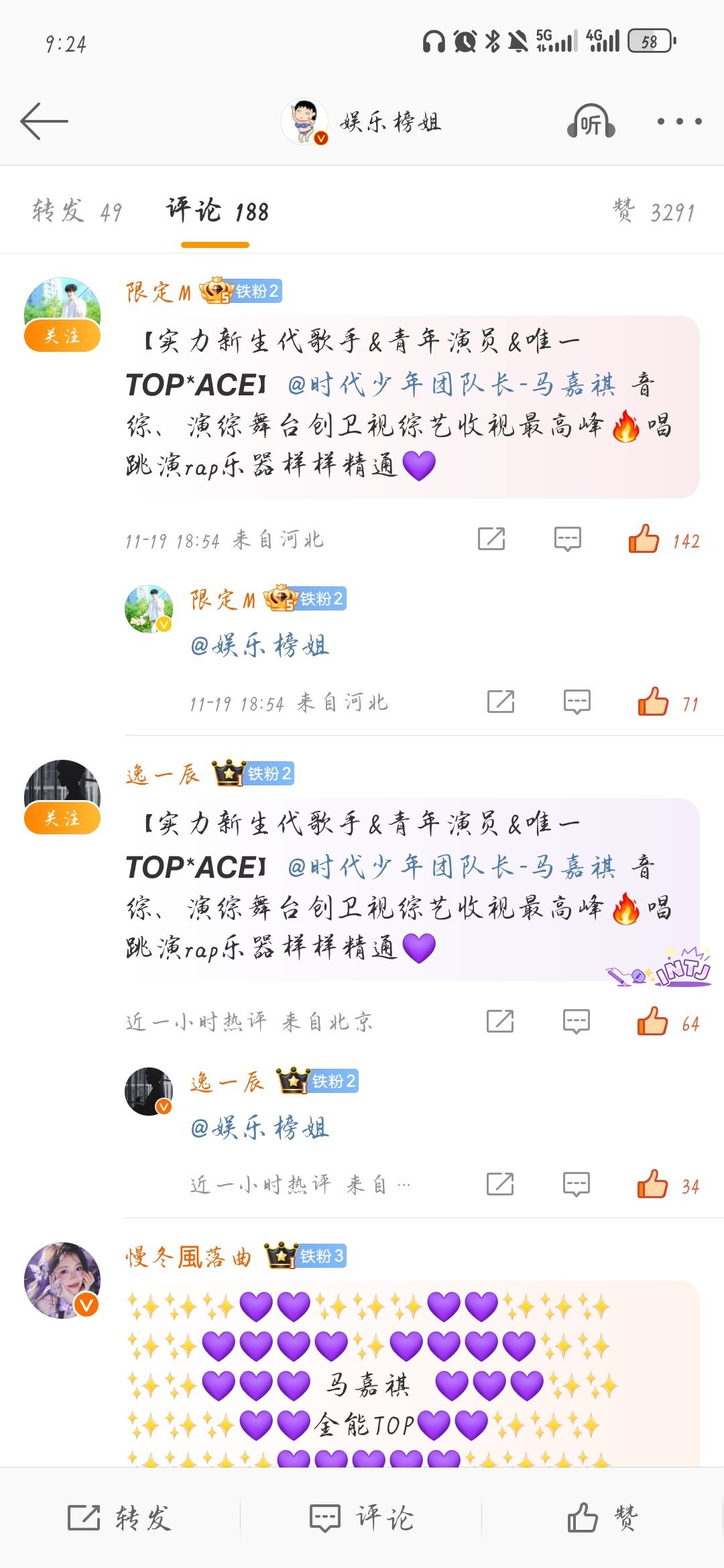724x1568 pixels.
Task: Tap 转发 in the bottom bar
Action: pyautogui.click(x=121, y=1518)
